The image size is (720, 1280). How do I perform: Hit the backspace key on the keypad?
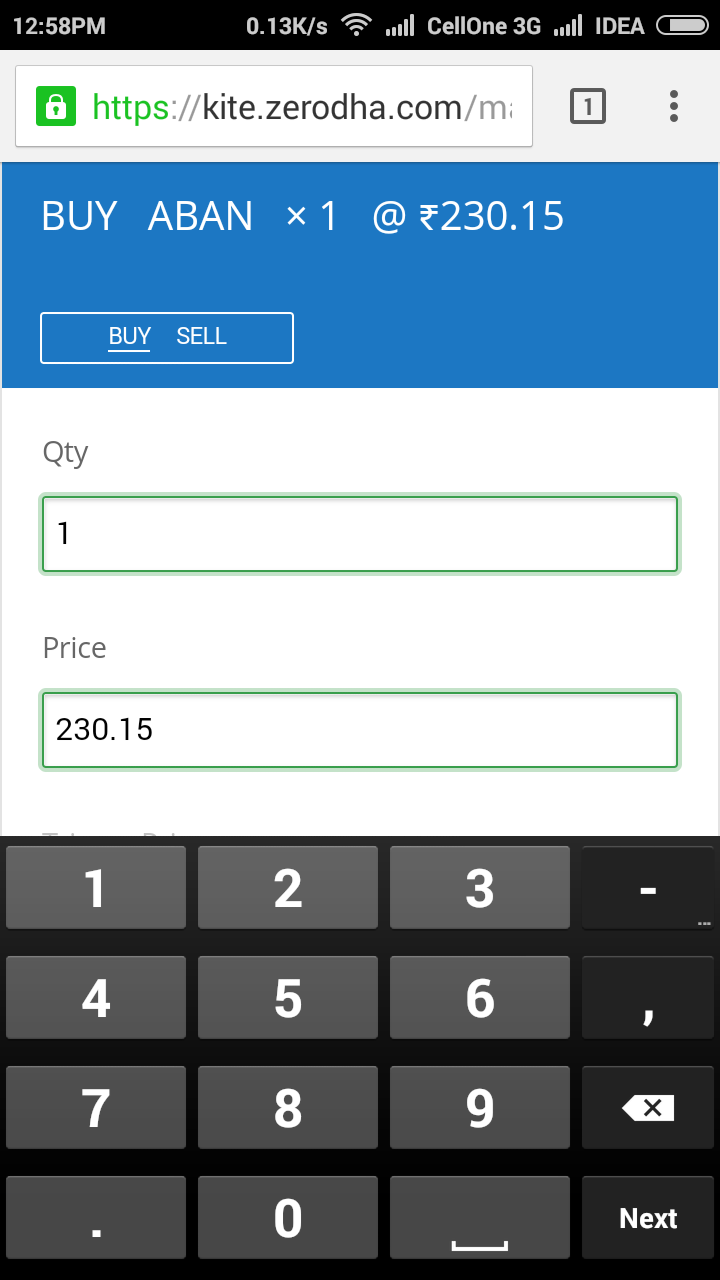tap(648, 1108)
